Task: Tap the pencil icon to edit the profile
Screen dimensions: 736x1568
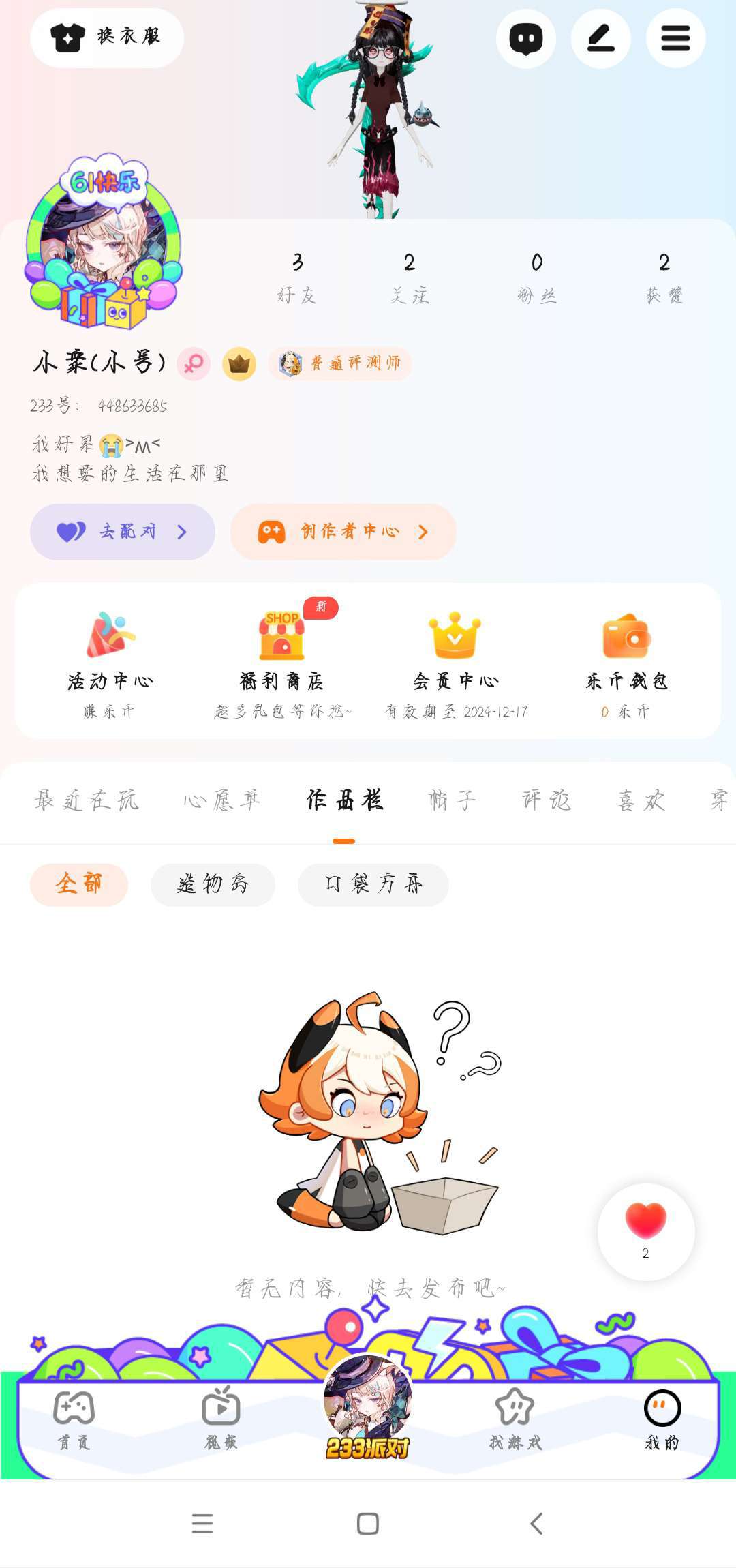Action: pyautogui.click(x=600, y=39)
